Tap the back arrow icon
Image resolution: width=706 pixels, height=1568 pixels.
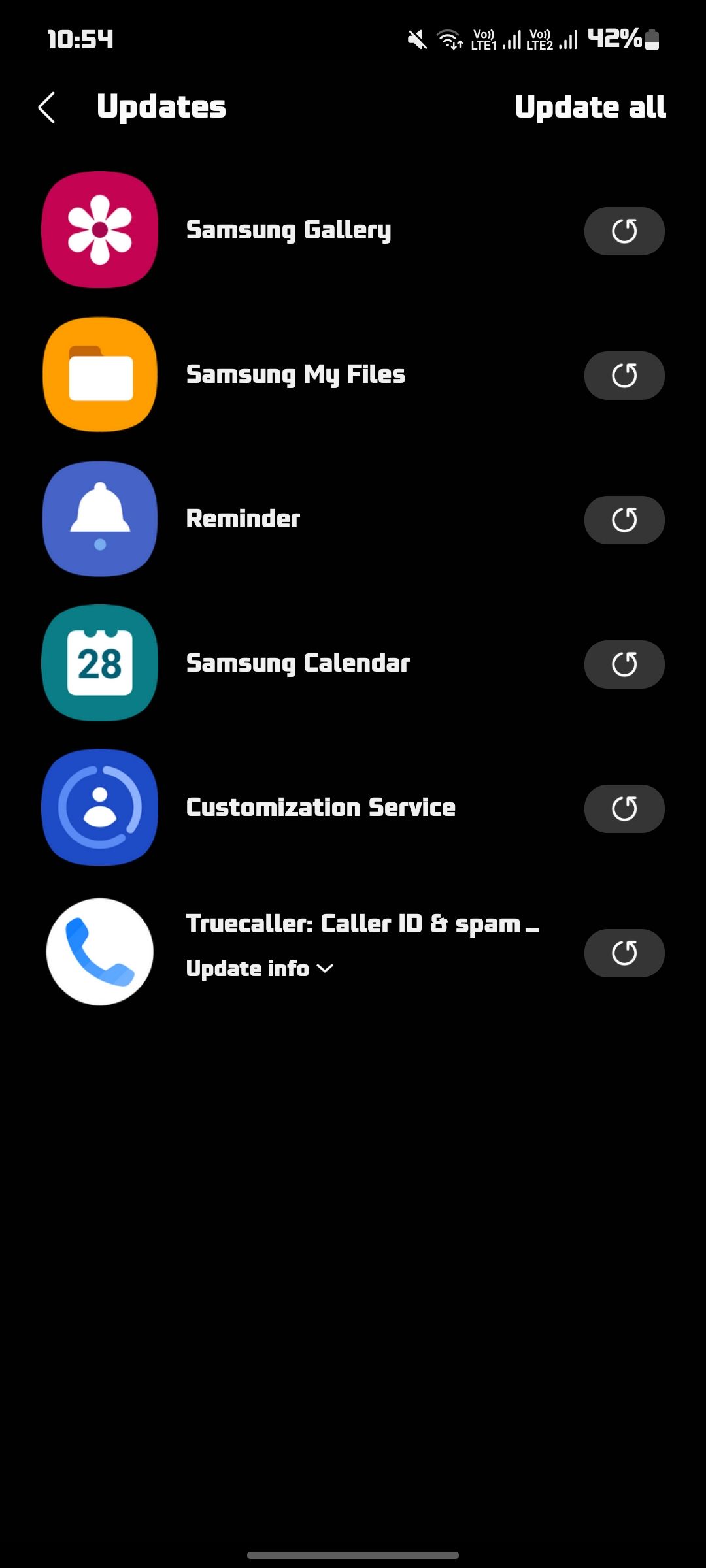(46, 106)
